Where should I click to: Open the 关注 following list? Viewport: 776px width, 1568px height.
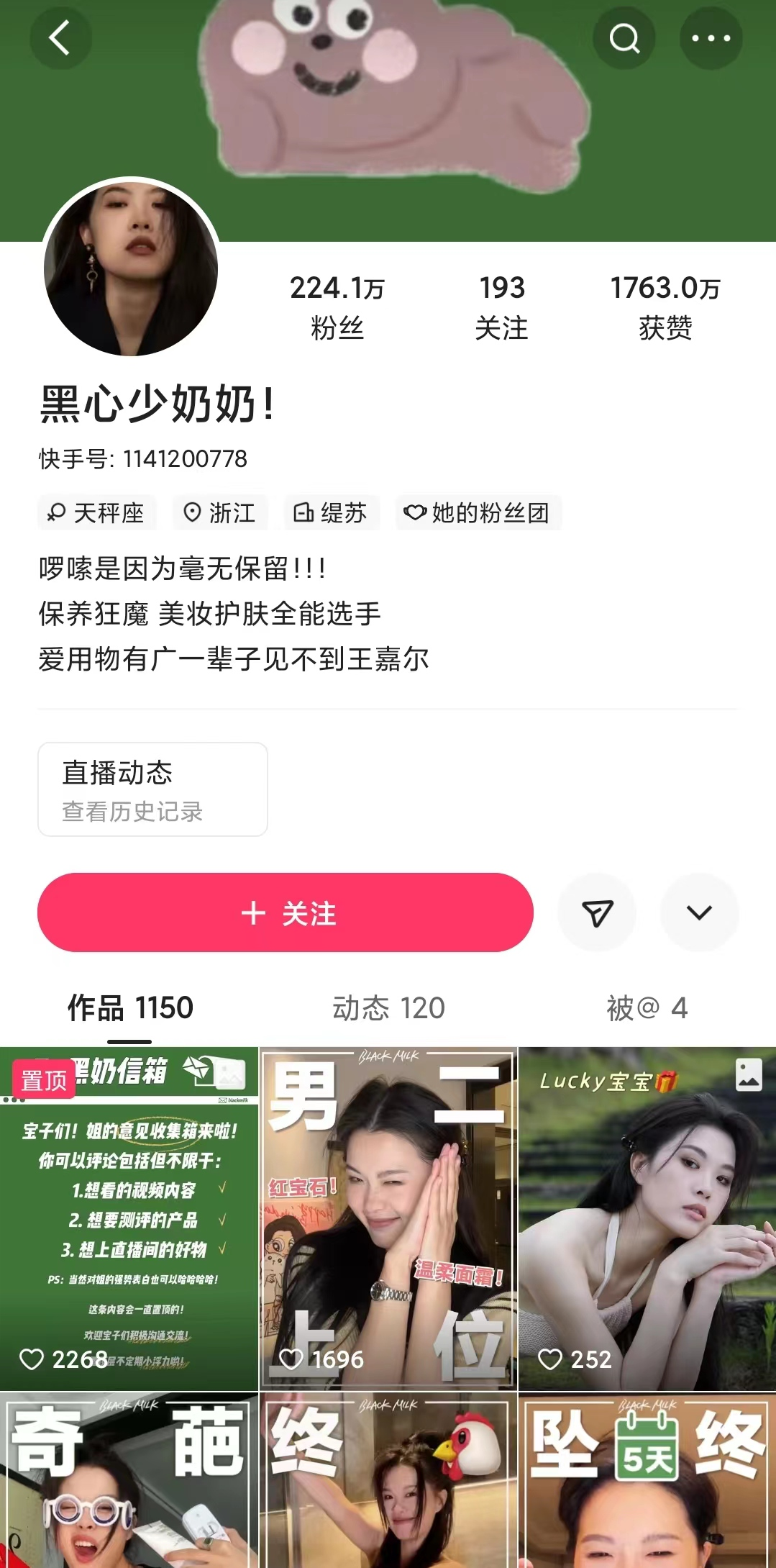point(502,307)
